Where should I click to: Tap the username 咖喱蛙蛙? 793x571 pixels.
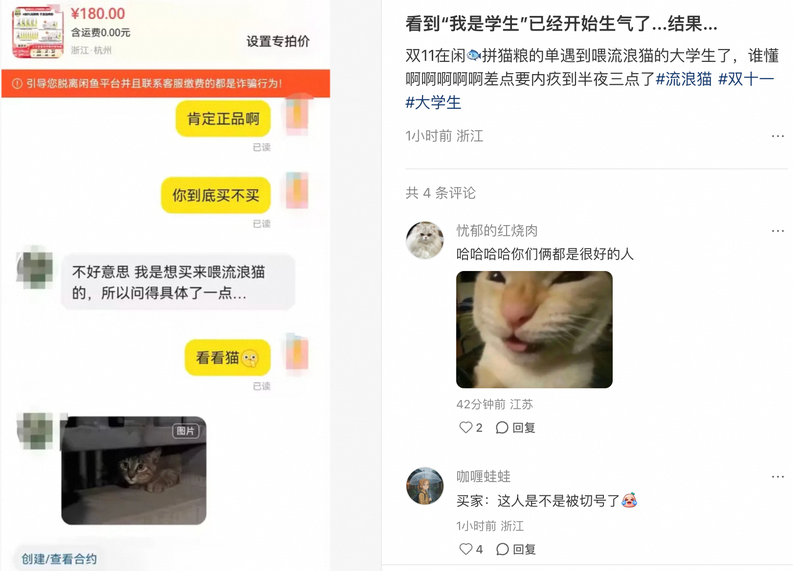[x=484, y=477]
